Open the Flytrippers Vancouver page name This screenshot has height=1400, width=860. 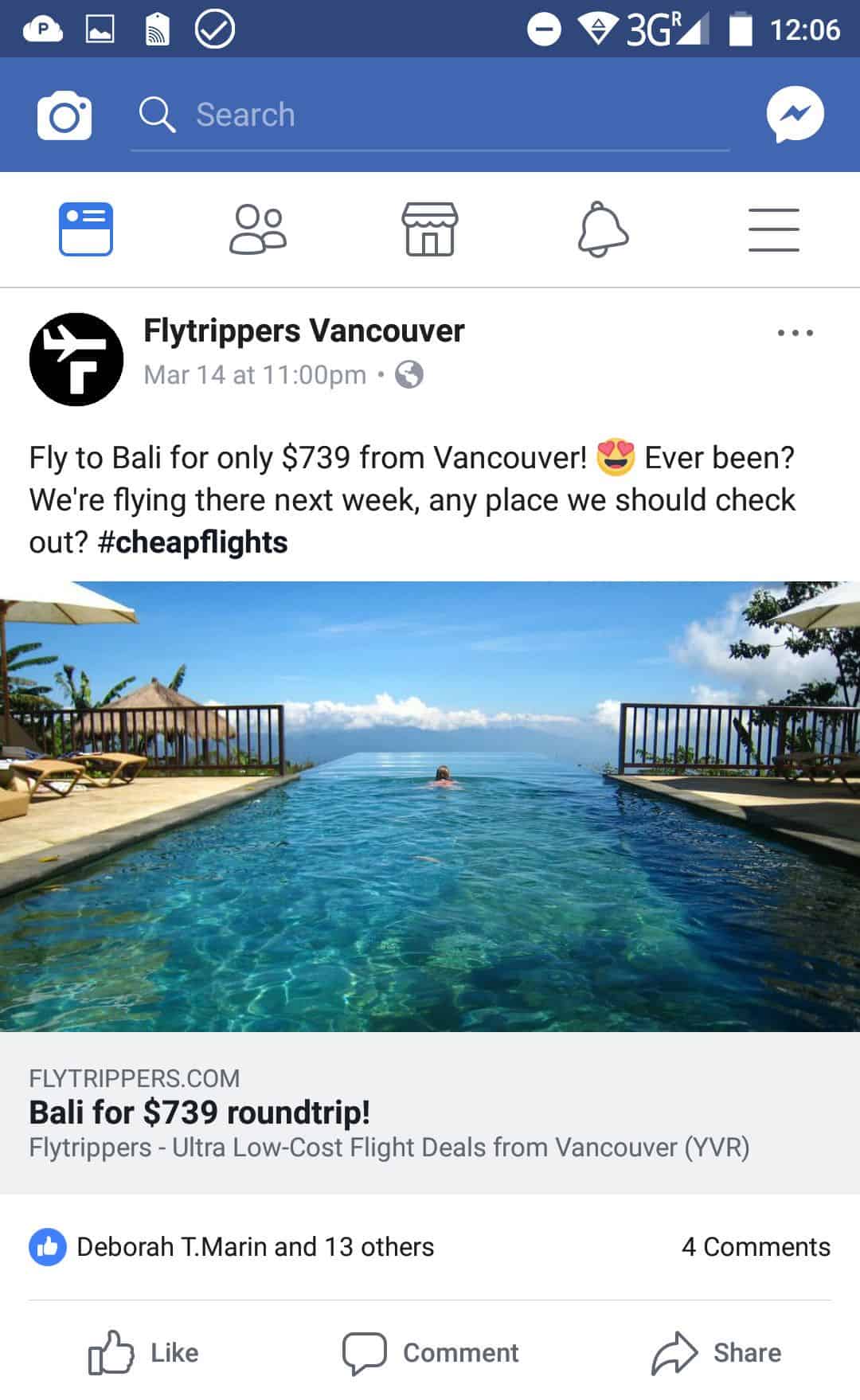303,330
